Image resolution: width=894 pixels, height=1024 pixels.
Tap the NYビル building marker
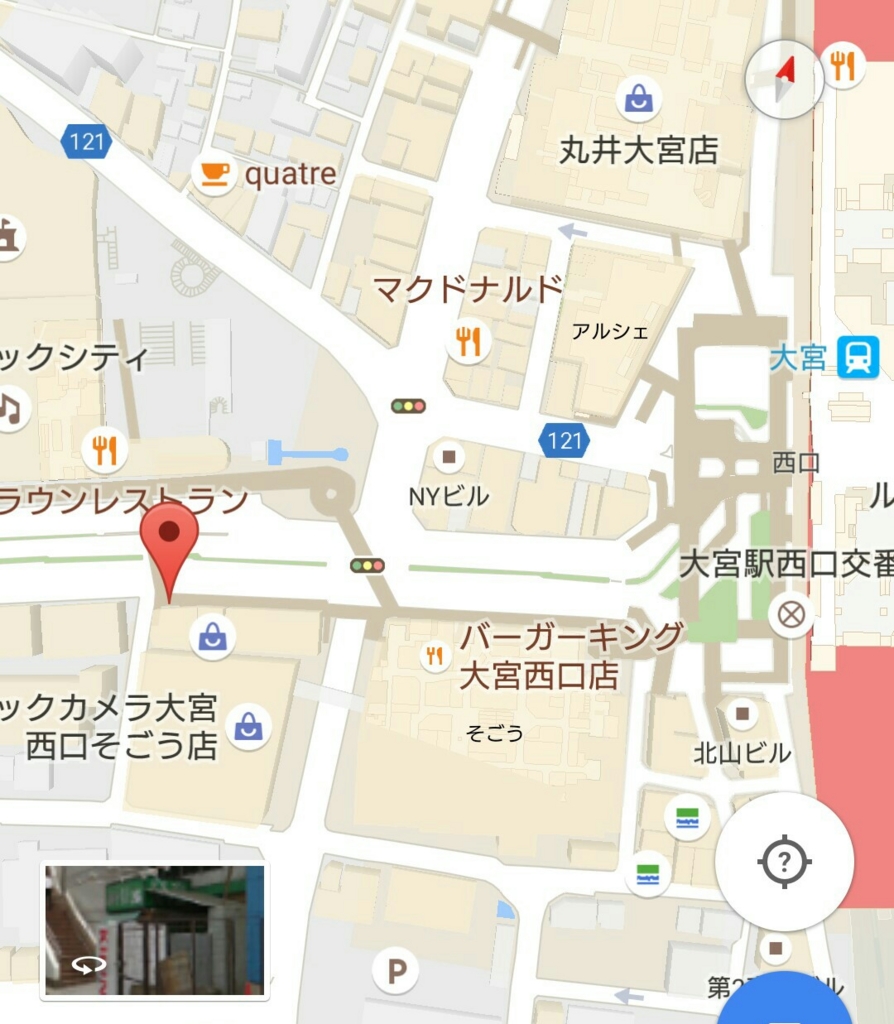click(449, 458)
